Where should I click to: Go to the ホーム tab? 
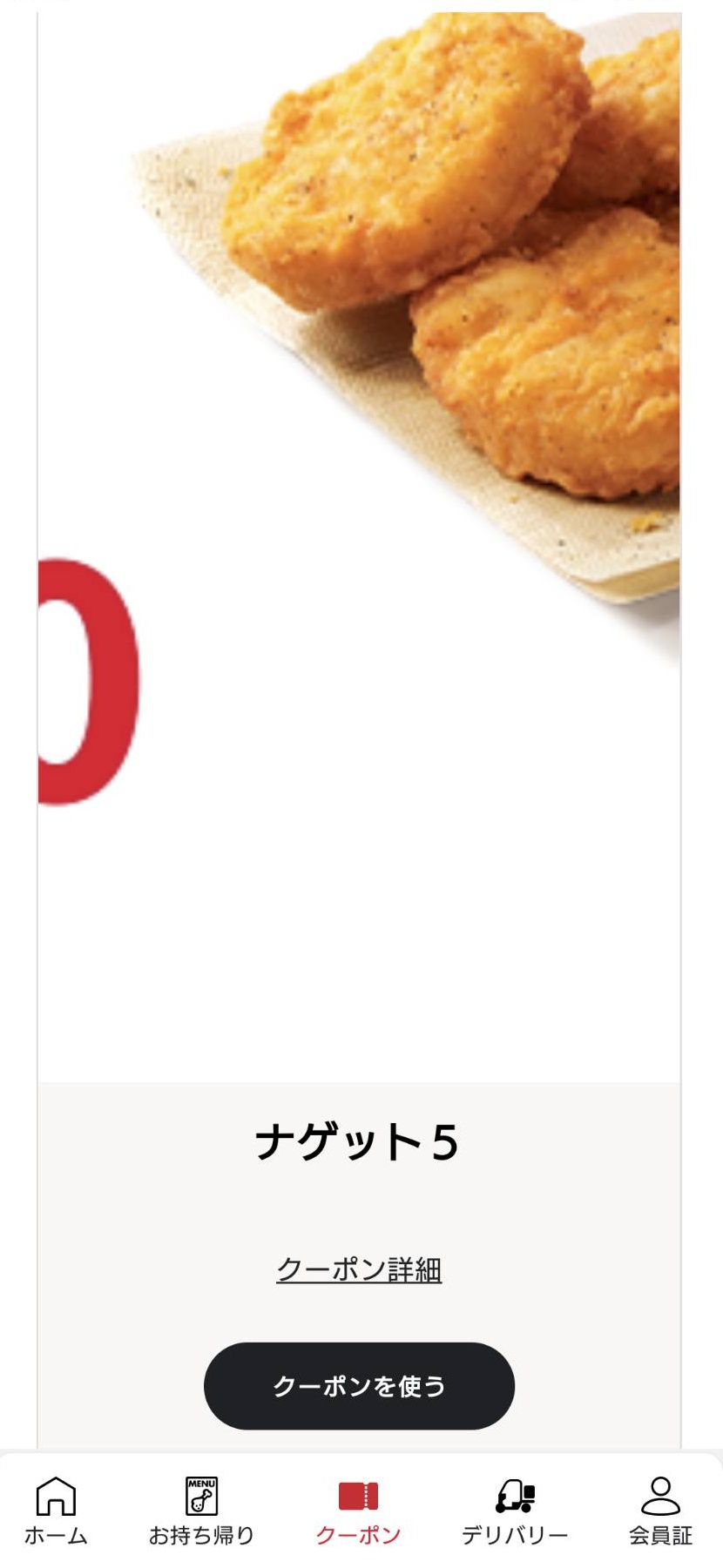[x=56, y=1510]
